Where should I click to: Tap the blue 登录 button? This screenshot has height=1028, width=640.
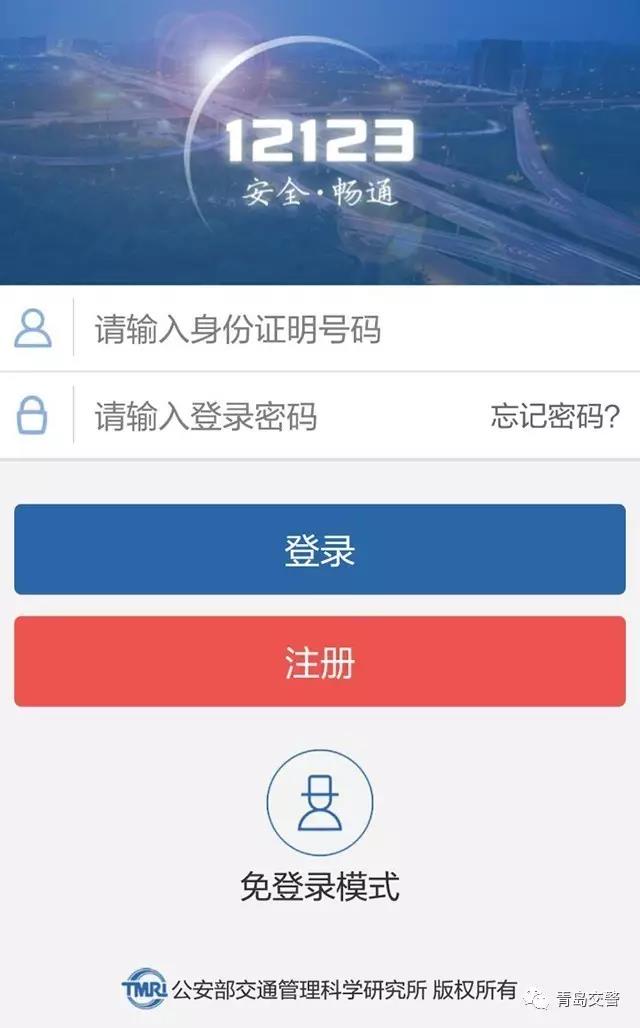click(320, 549)
